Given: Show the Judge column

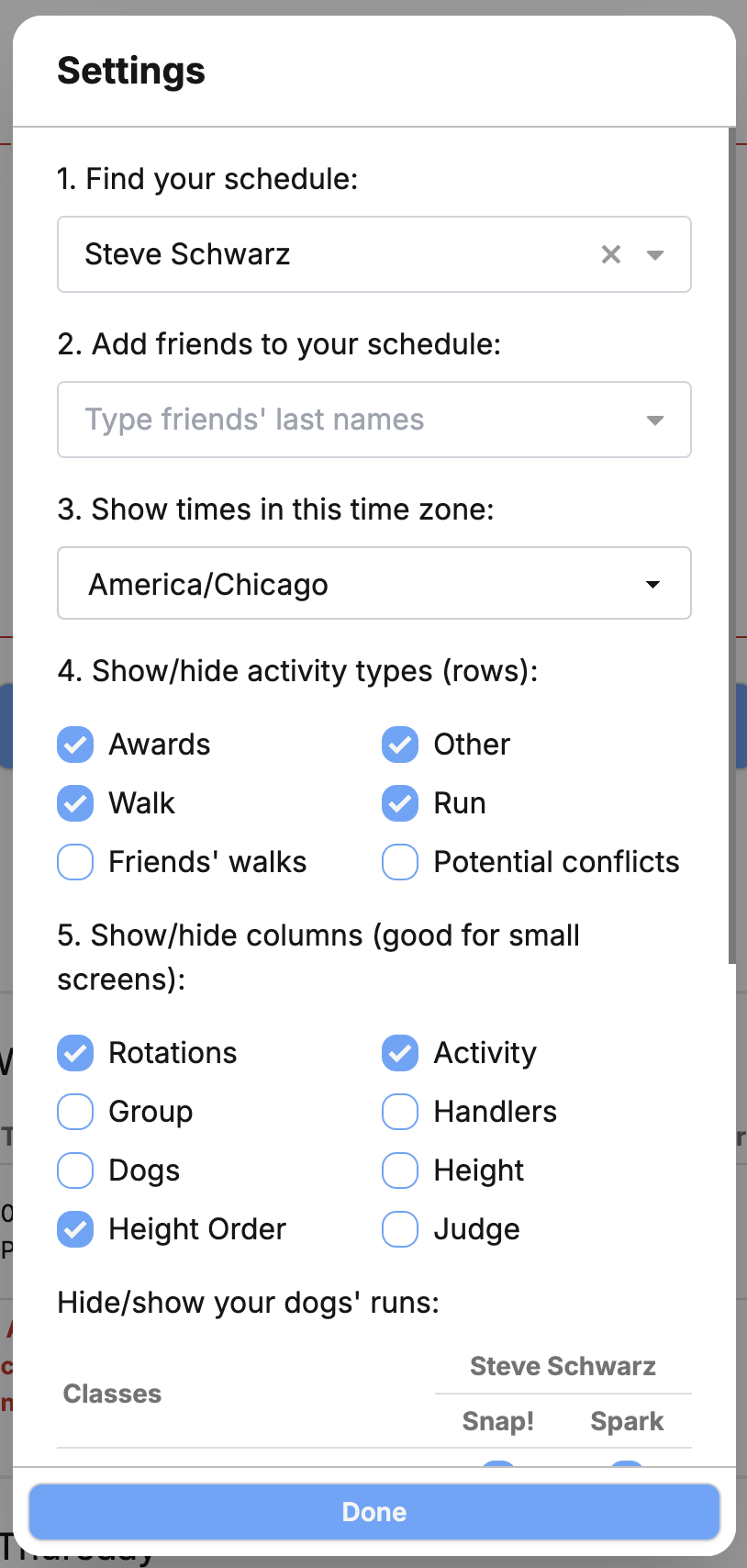Looking at the screenshot, I should (x=400, y=1229).
